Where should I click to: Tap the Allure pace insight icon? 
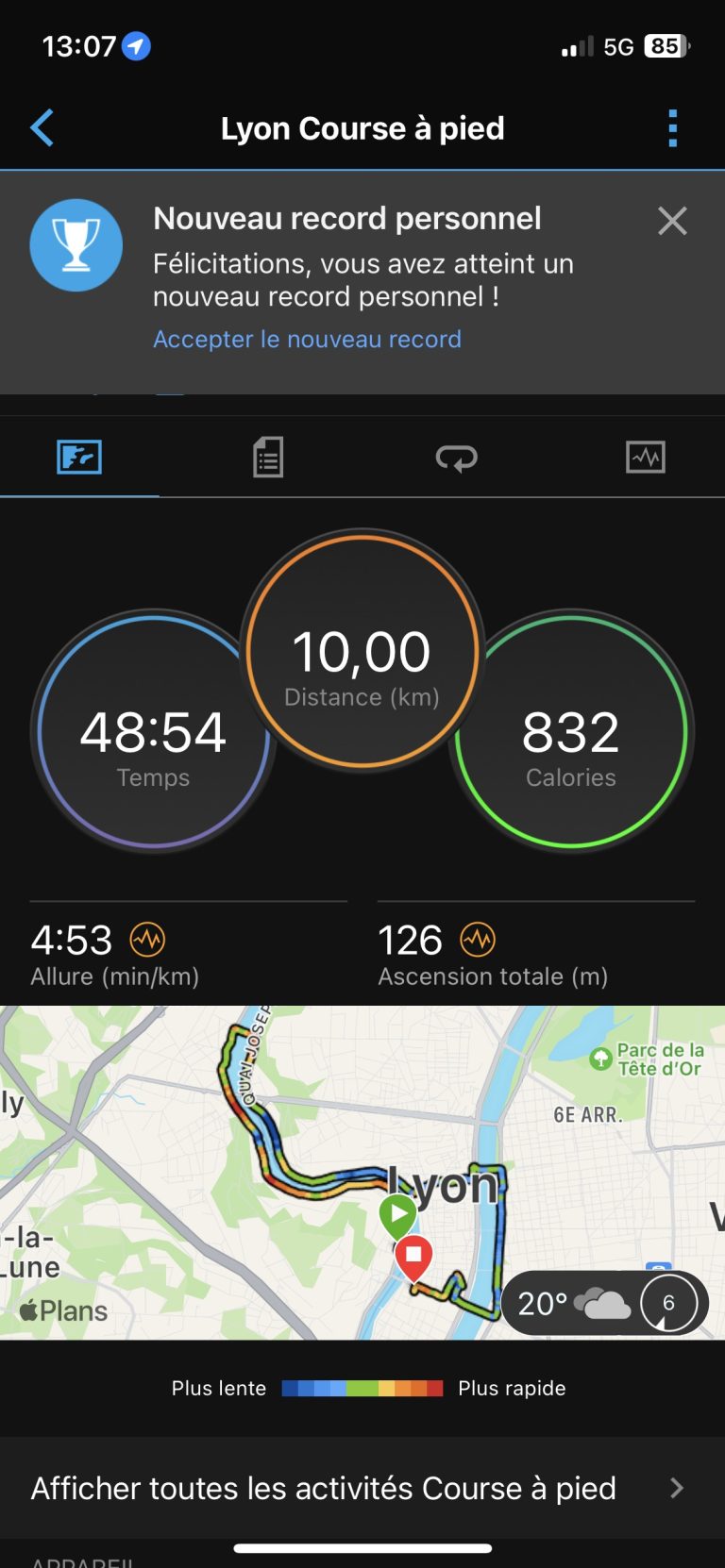pyautogui.click(x=147, y=940)
